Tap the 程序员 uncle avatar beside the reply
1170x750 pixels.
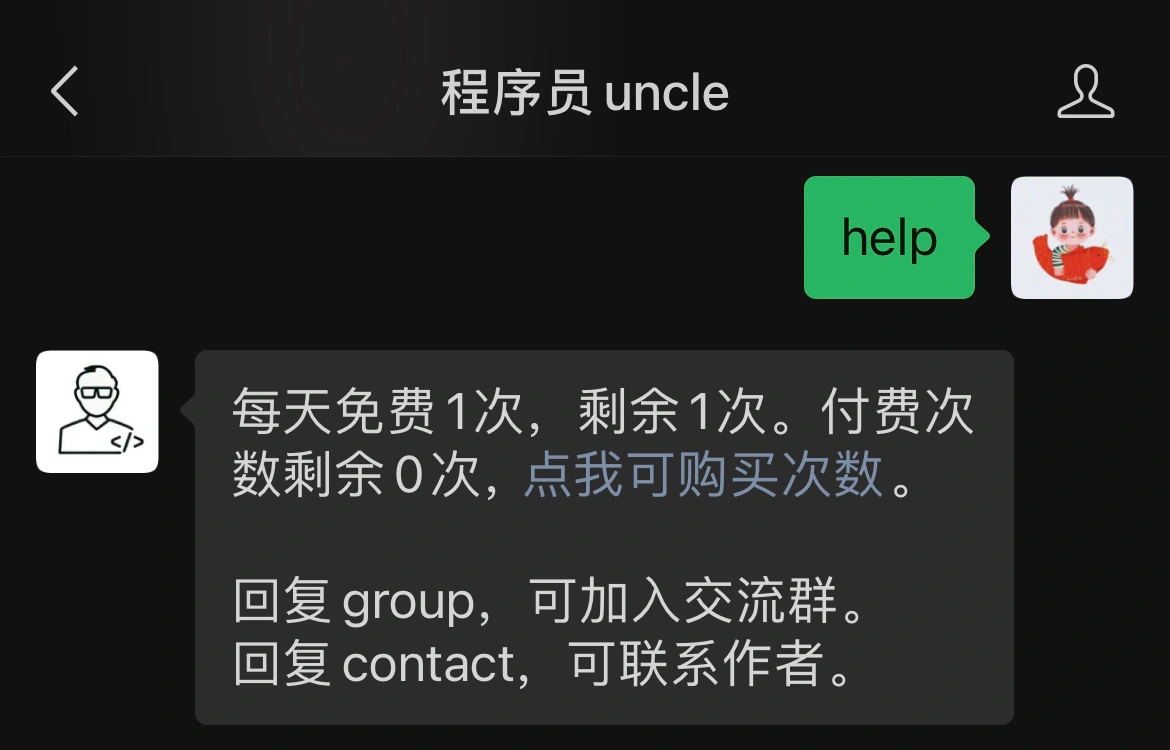click(x=97, y=411)
